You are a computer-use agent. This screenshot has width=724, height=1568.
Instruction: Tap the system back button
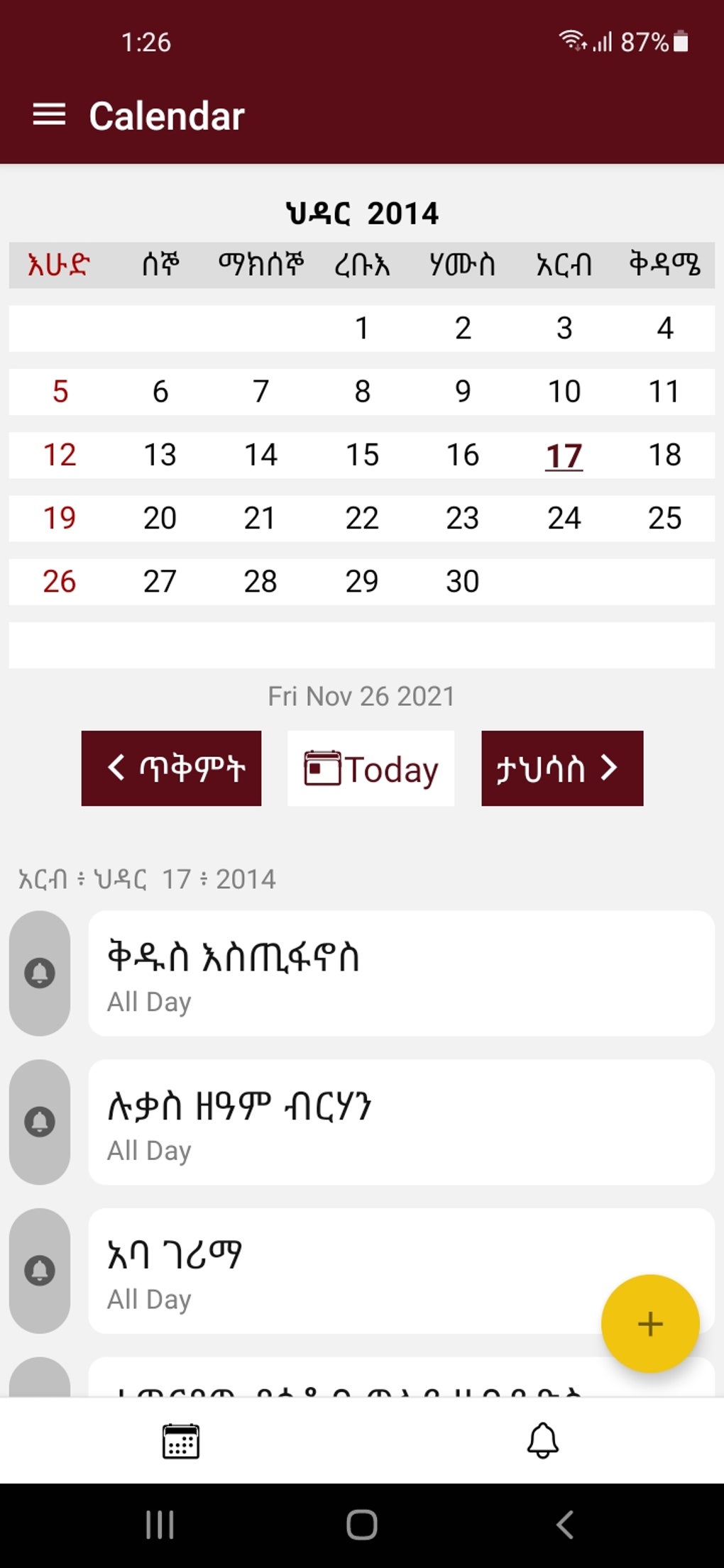[x=564, y=1525]
